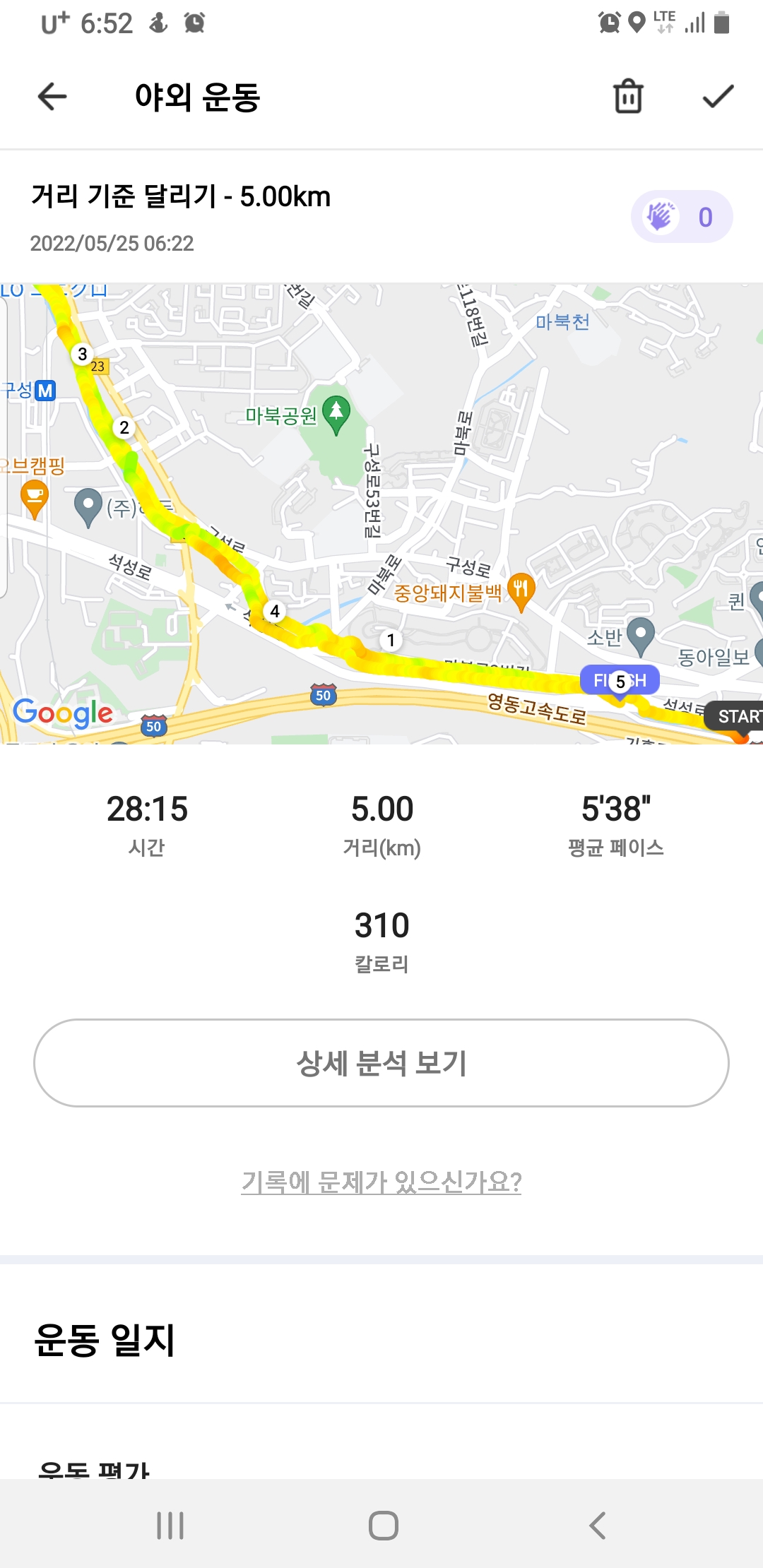Tap the clap cheer button
The width and height of the screenshot is (763, 1568).
[681, 217]
